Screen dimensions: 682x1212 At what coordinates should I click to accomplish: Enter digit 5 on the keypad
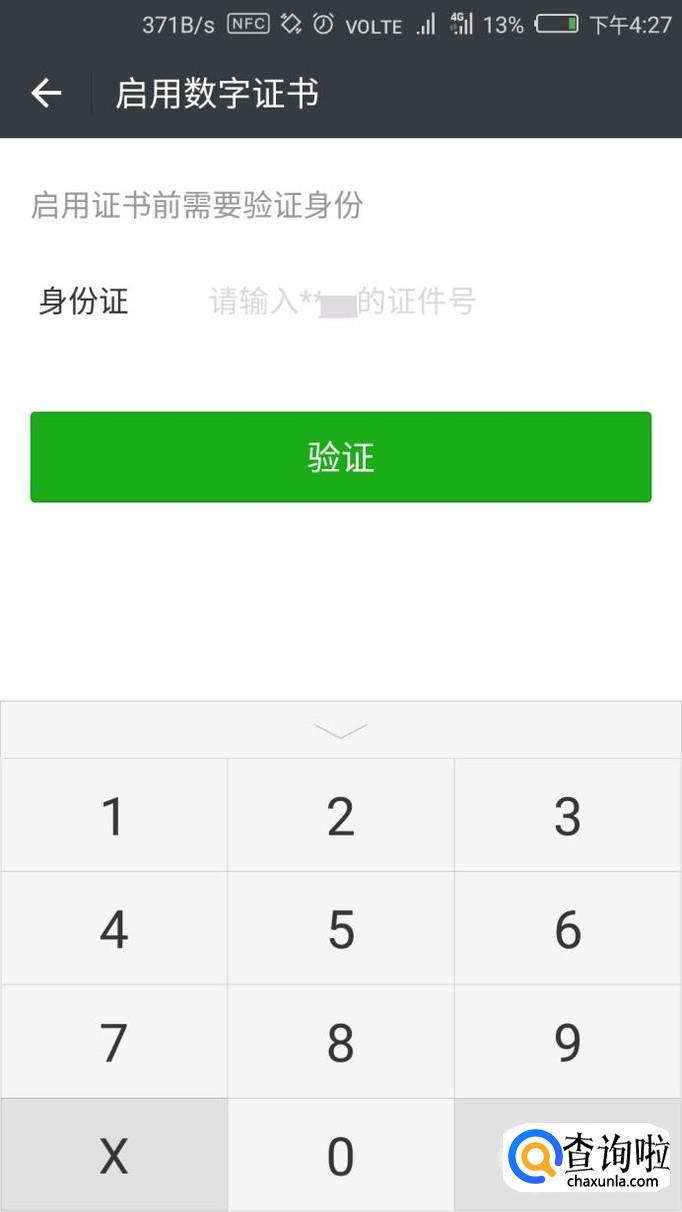[x=341, y=929]
